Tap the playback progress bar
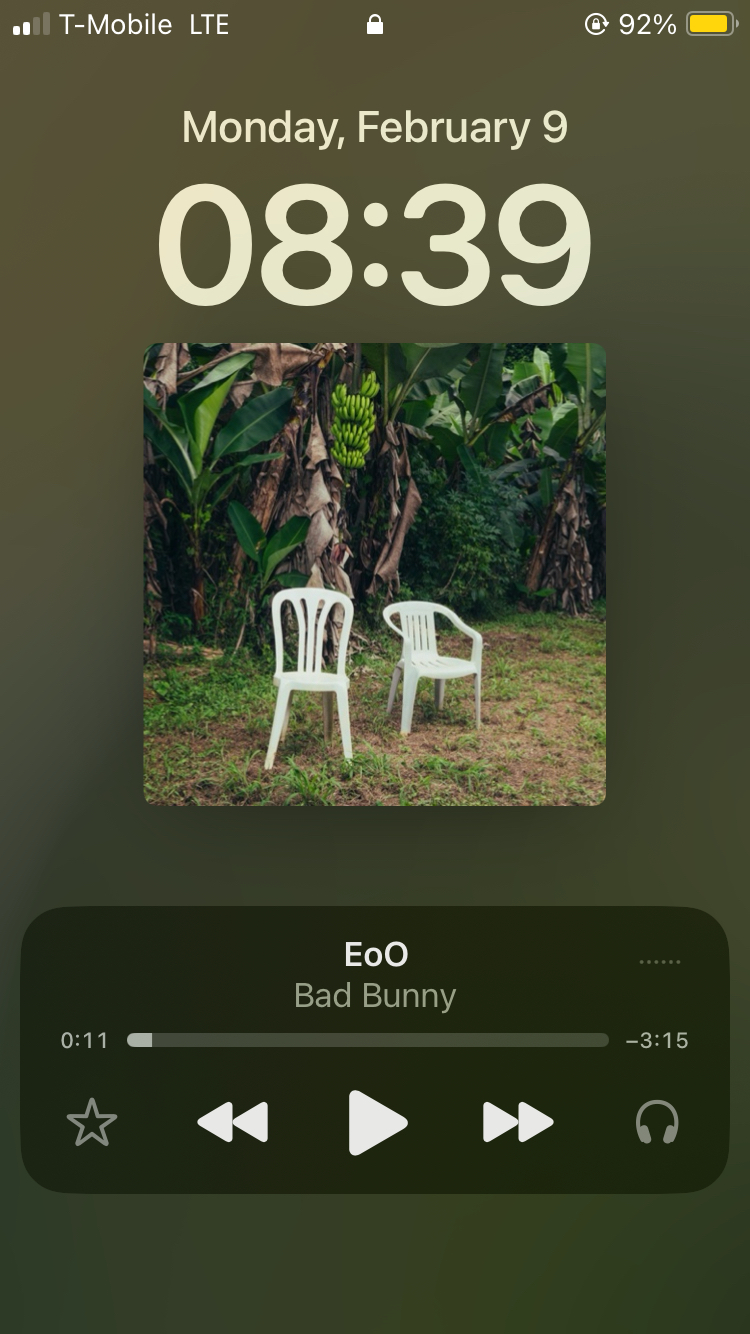Screen dimensions: 750x1334 click(367, 1040)
